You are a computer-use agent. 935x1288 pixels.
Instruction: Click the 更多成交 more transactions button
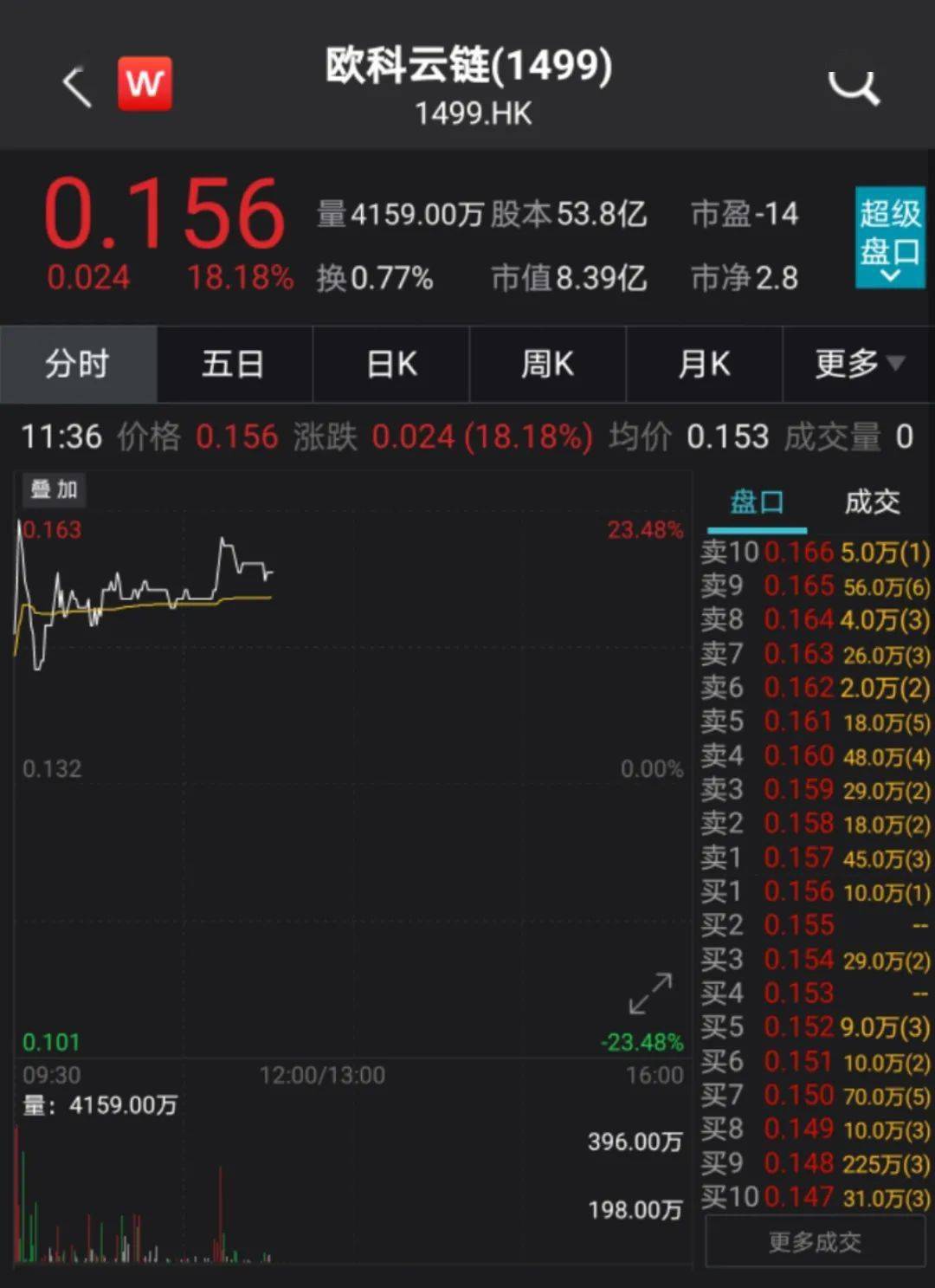click(814, 1241)
